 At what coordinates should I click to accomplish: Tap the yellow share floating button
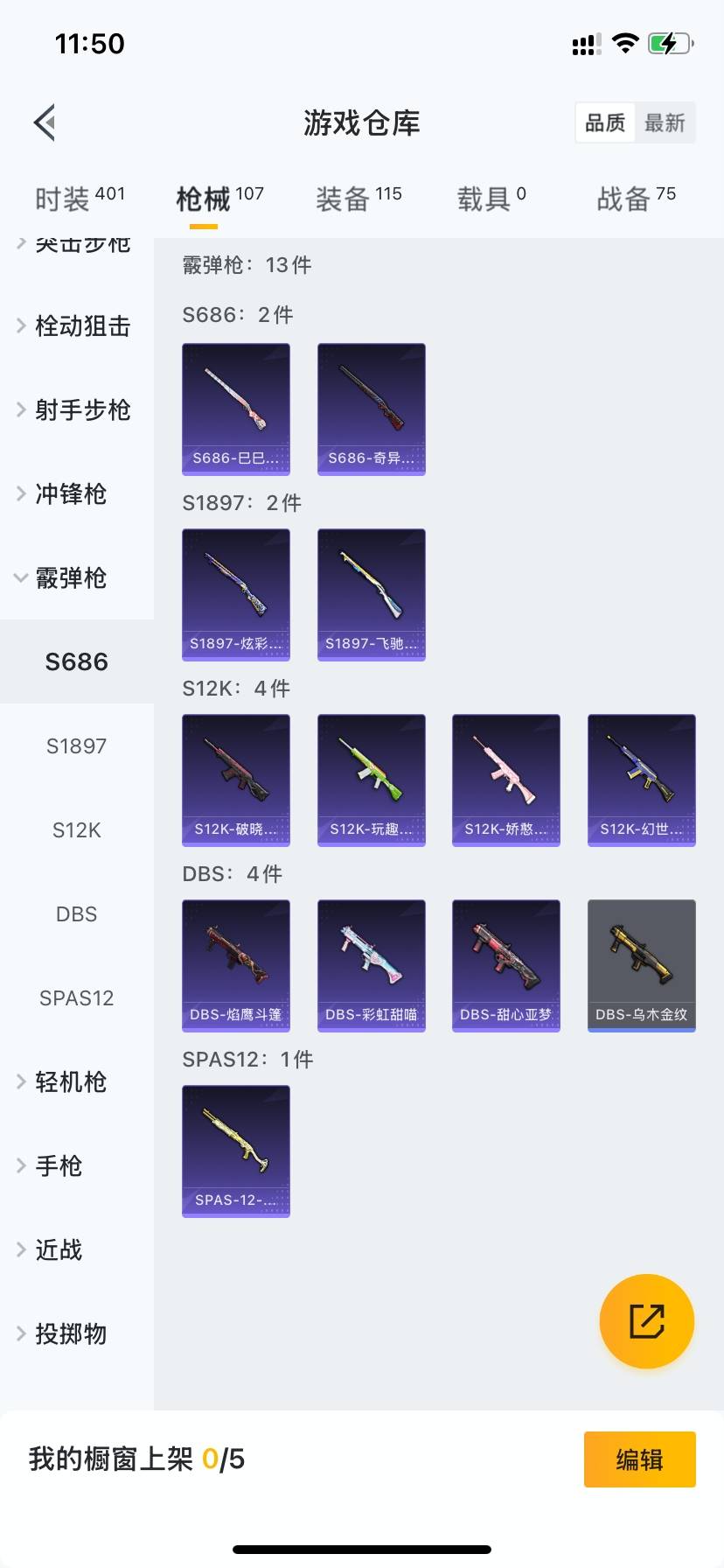[646, 1321]
